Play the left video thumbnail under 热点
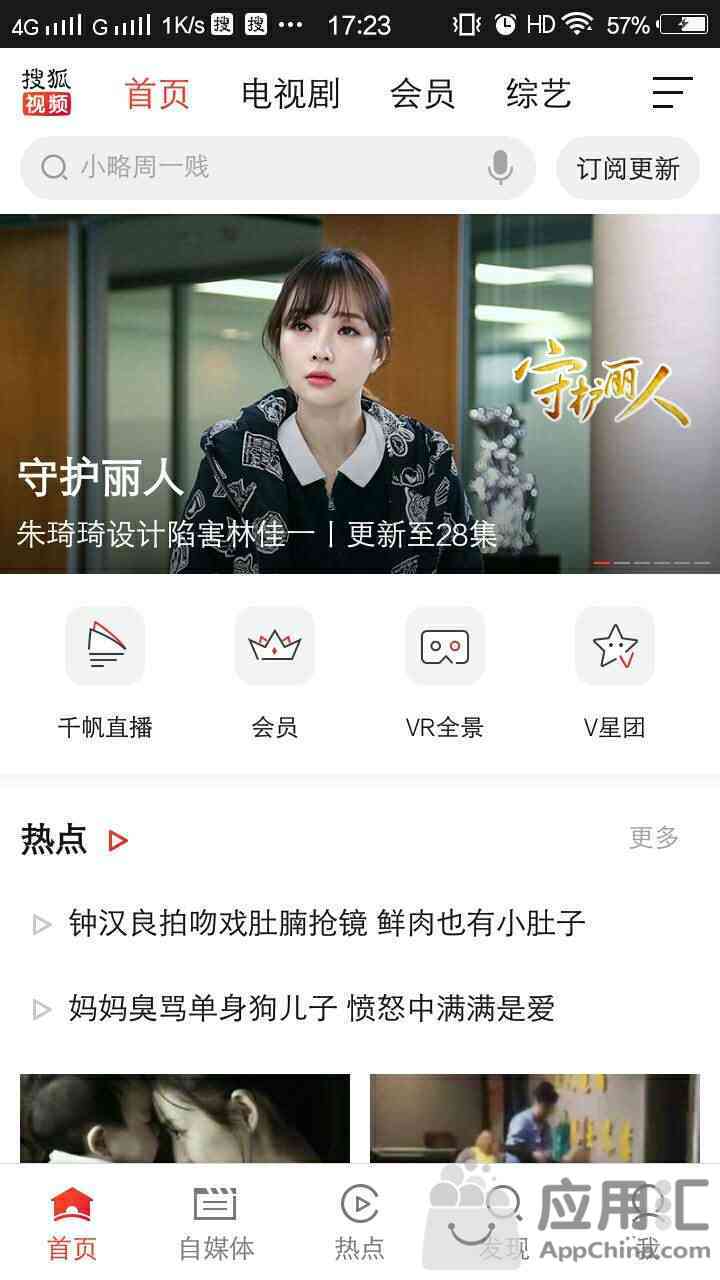Viewport: 720px width, 1280px height. (185, 1118)
